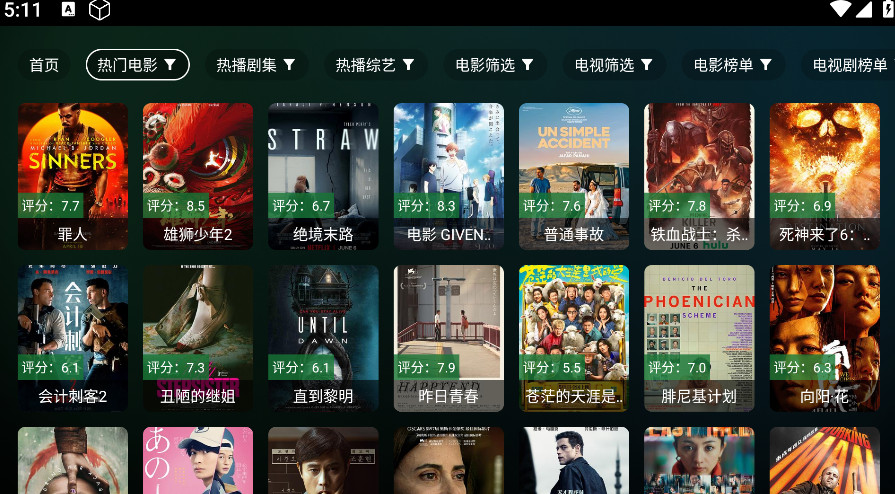Select the 热门电影 filter chip

(137, 65)
